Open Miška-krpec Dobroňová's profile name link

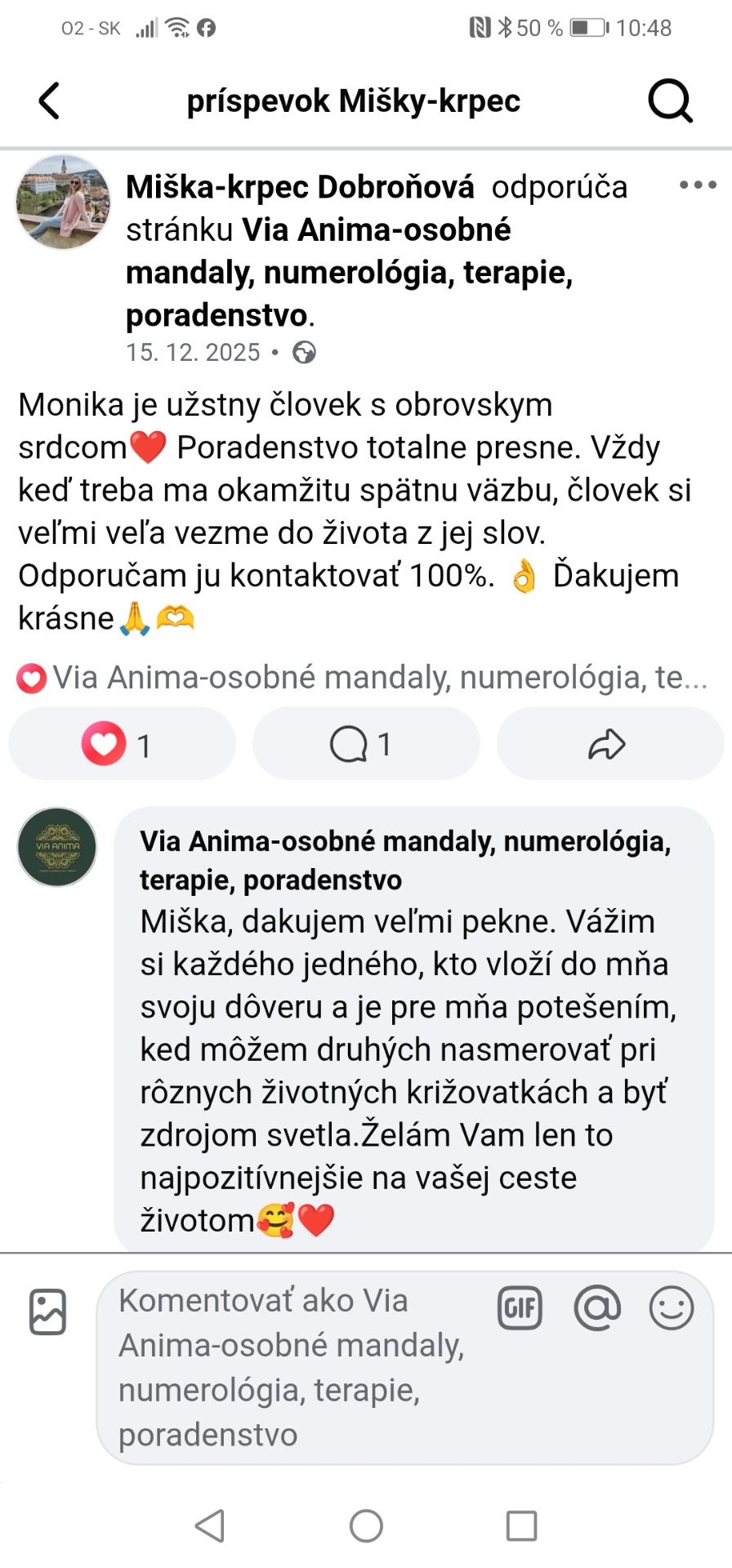299,187
